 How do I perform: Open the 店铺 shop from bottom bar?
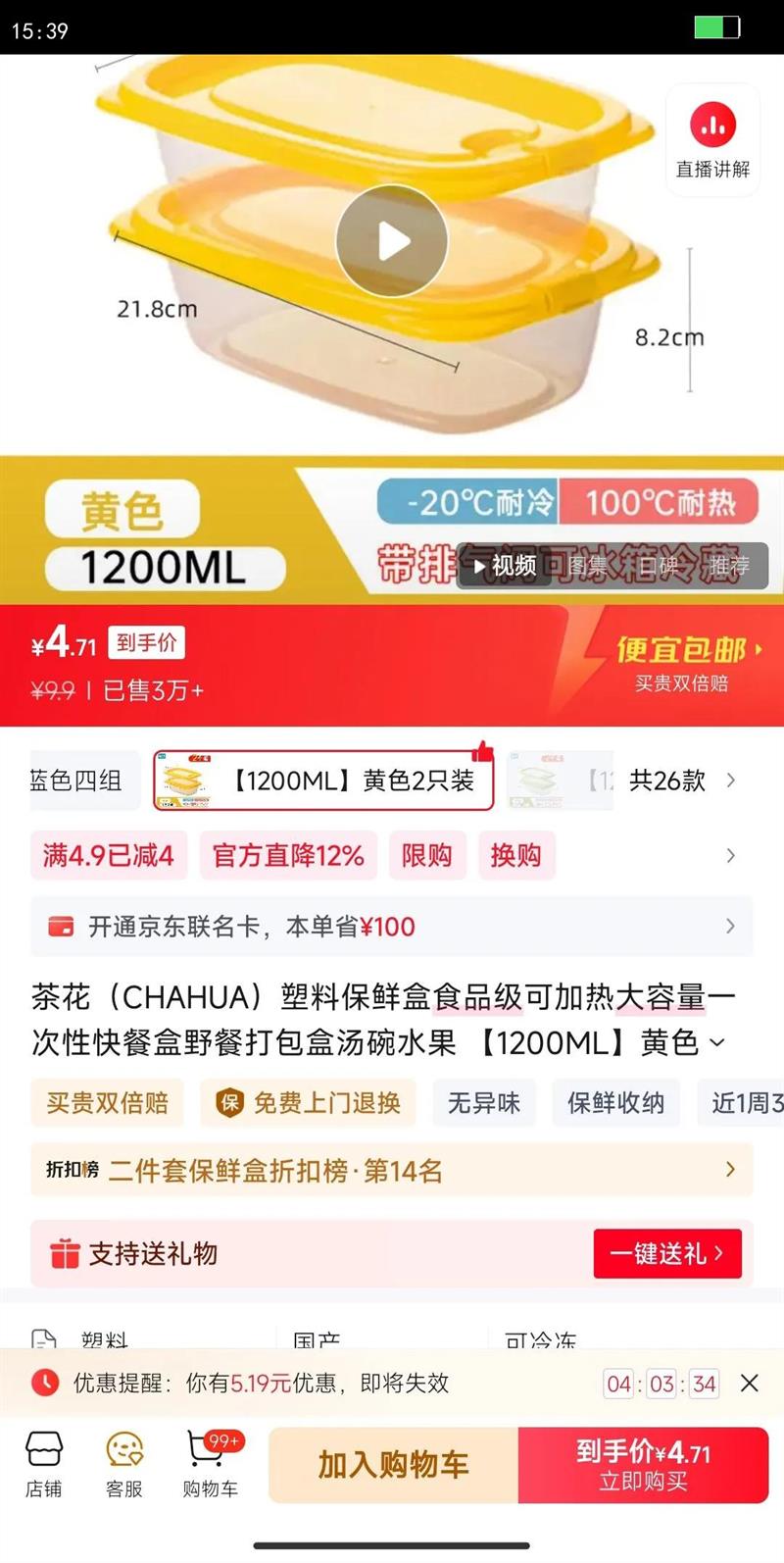point(43,1466)
